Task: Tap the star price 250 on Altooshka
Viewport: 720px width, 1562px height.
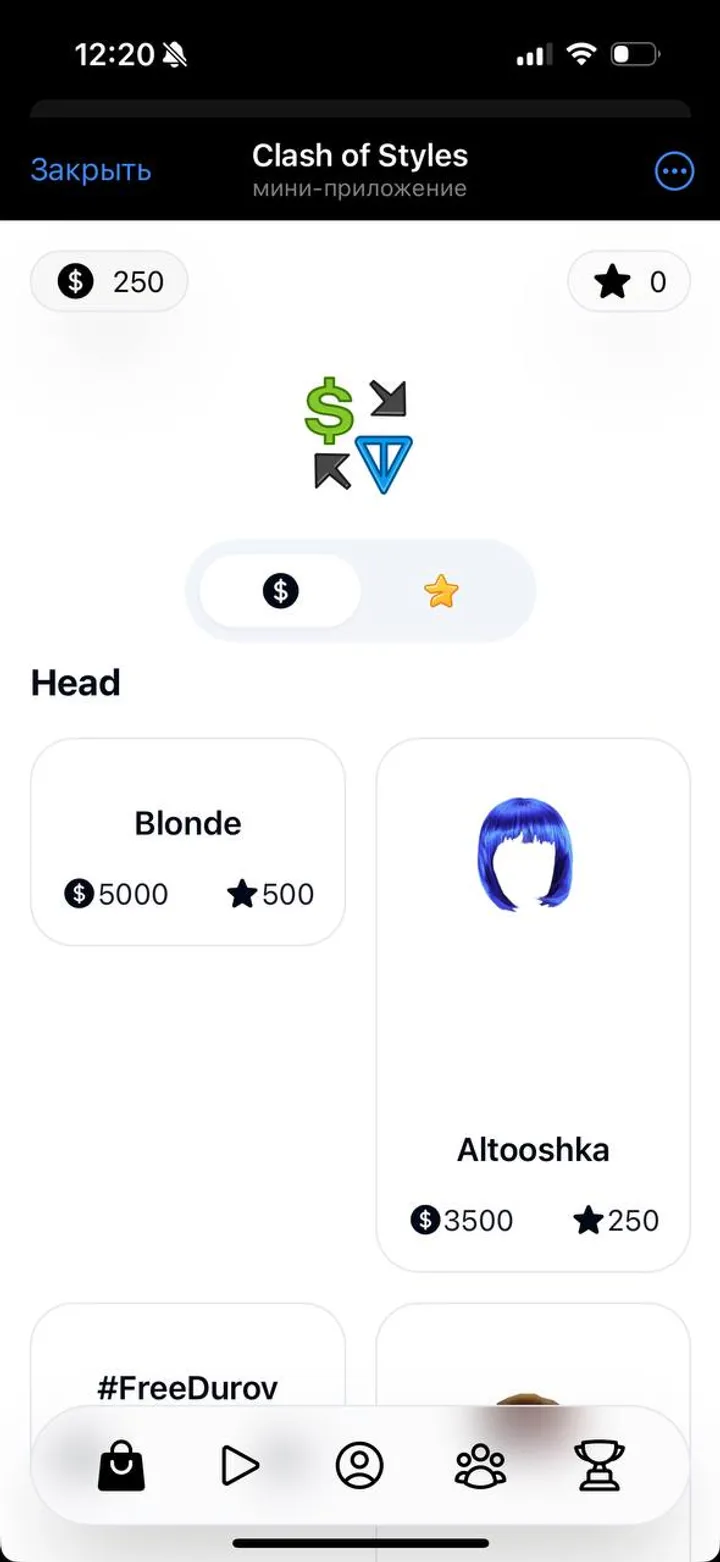Action: pos(616,1220)
